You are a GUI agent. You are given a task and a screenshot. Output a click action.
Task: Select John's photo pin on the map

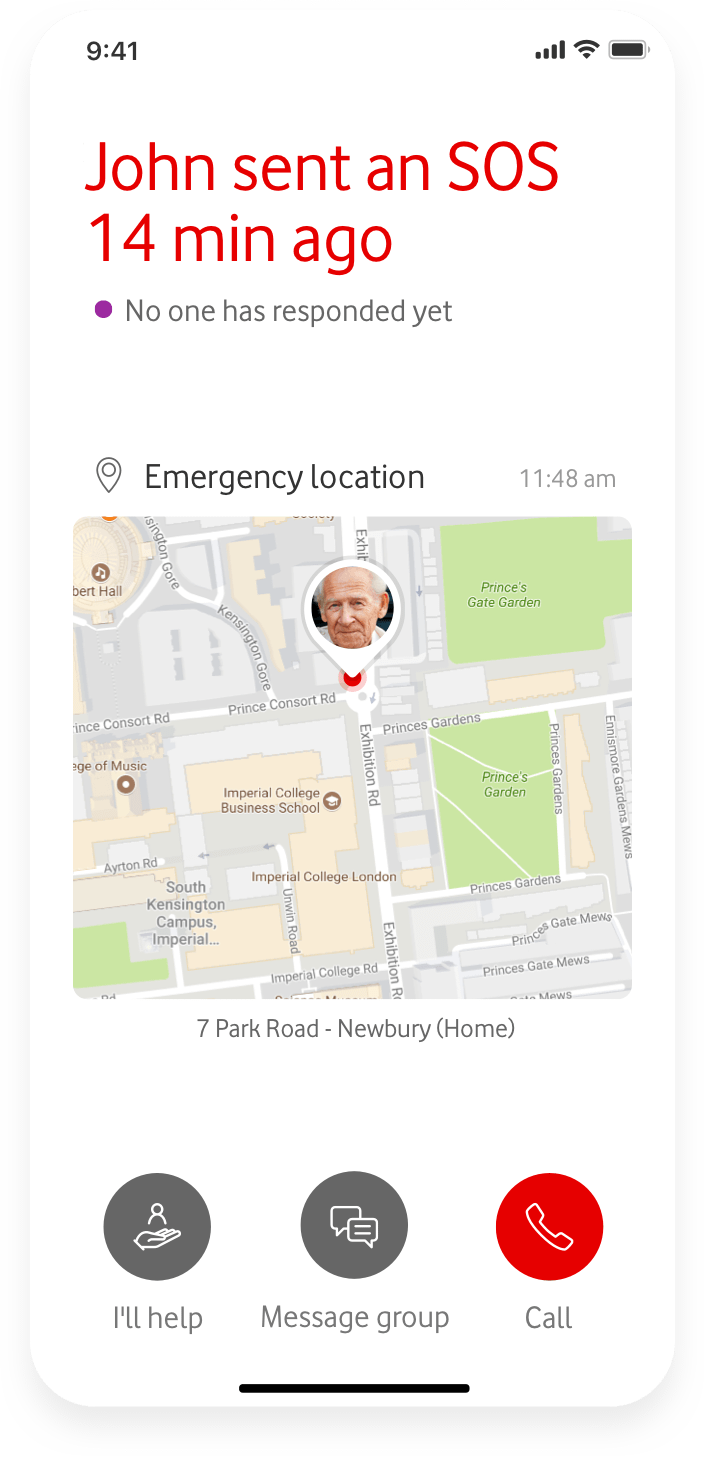tap(352, 609)
